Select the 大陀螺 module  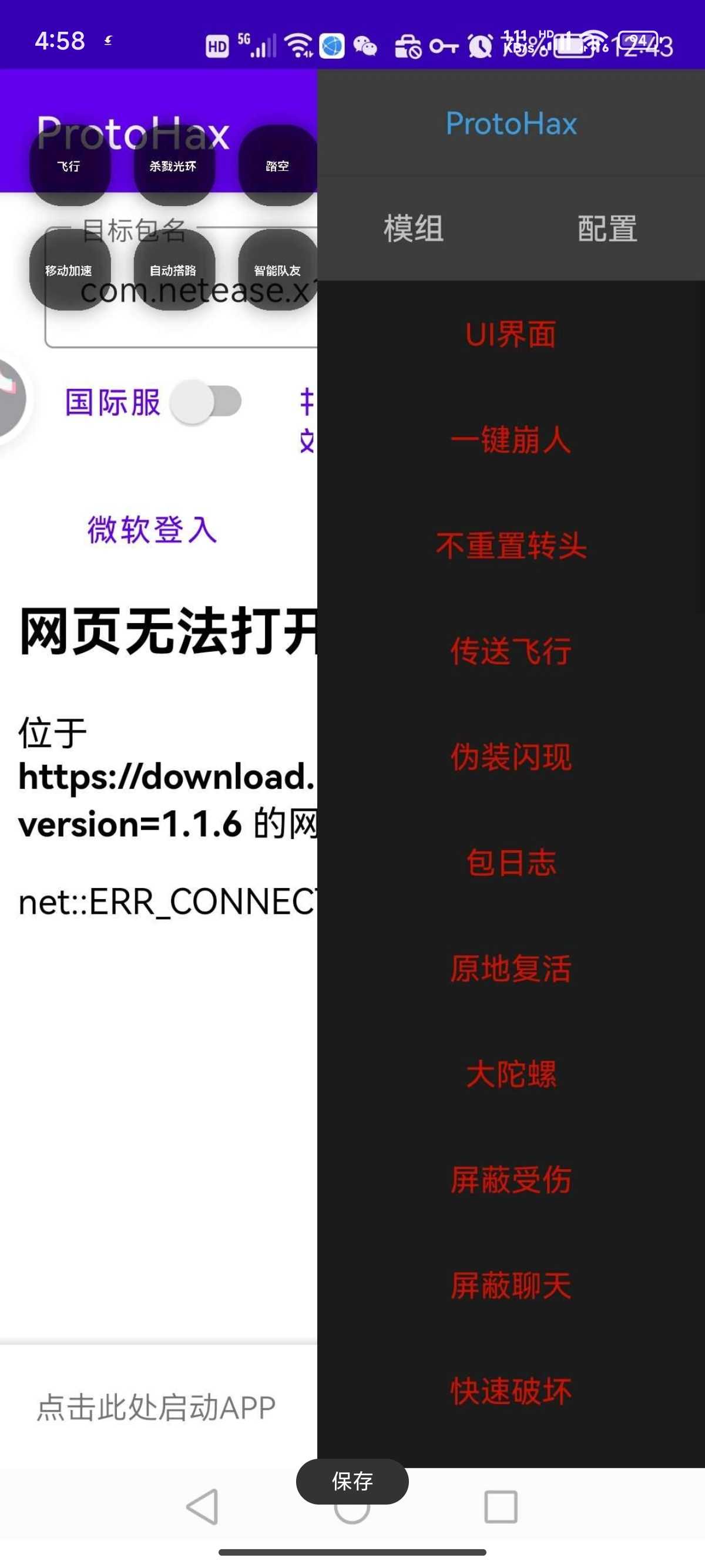pyautogui.click(x=511, y=1074)
